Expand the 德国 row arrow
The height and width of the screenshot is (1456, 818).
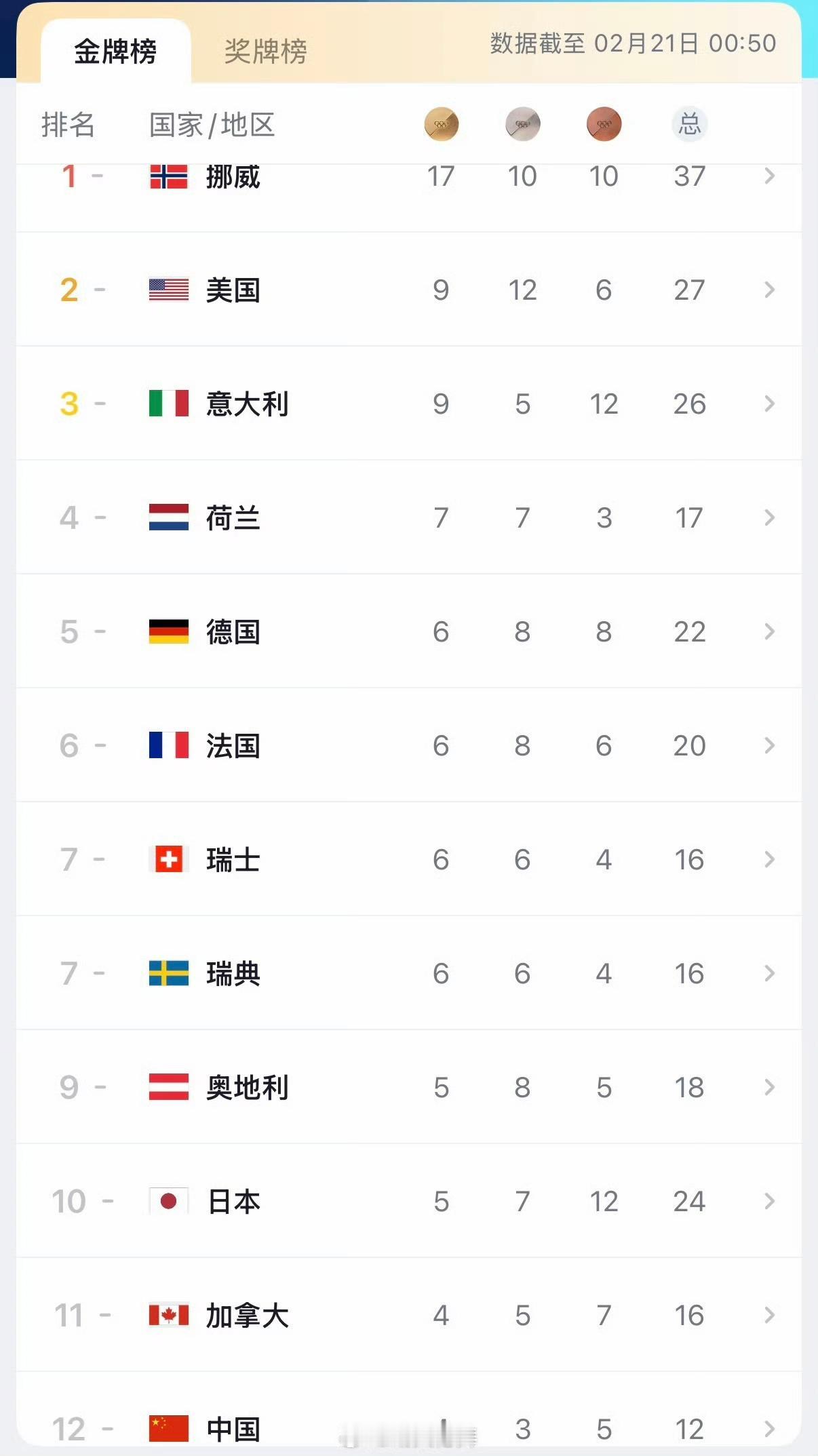[x=770, y=631]
